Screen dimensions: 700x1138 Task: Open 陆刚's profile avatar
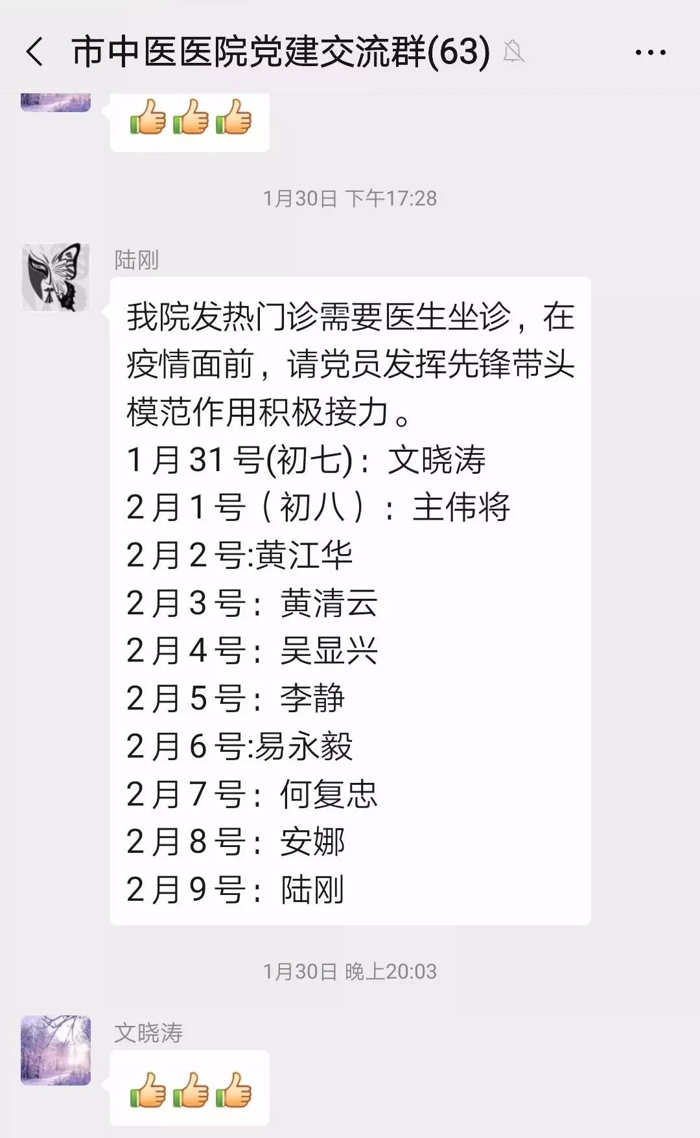point(55,277)
